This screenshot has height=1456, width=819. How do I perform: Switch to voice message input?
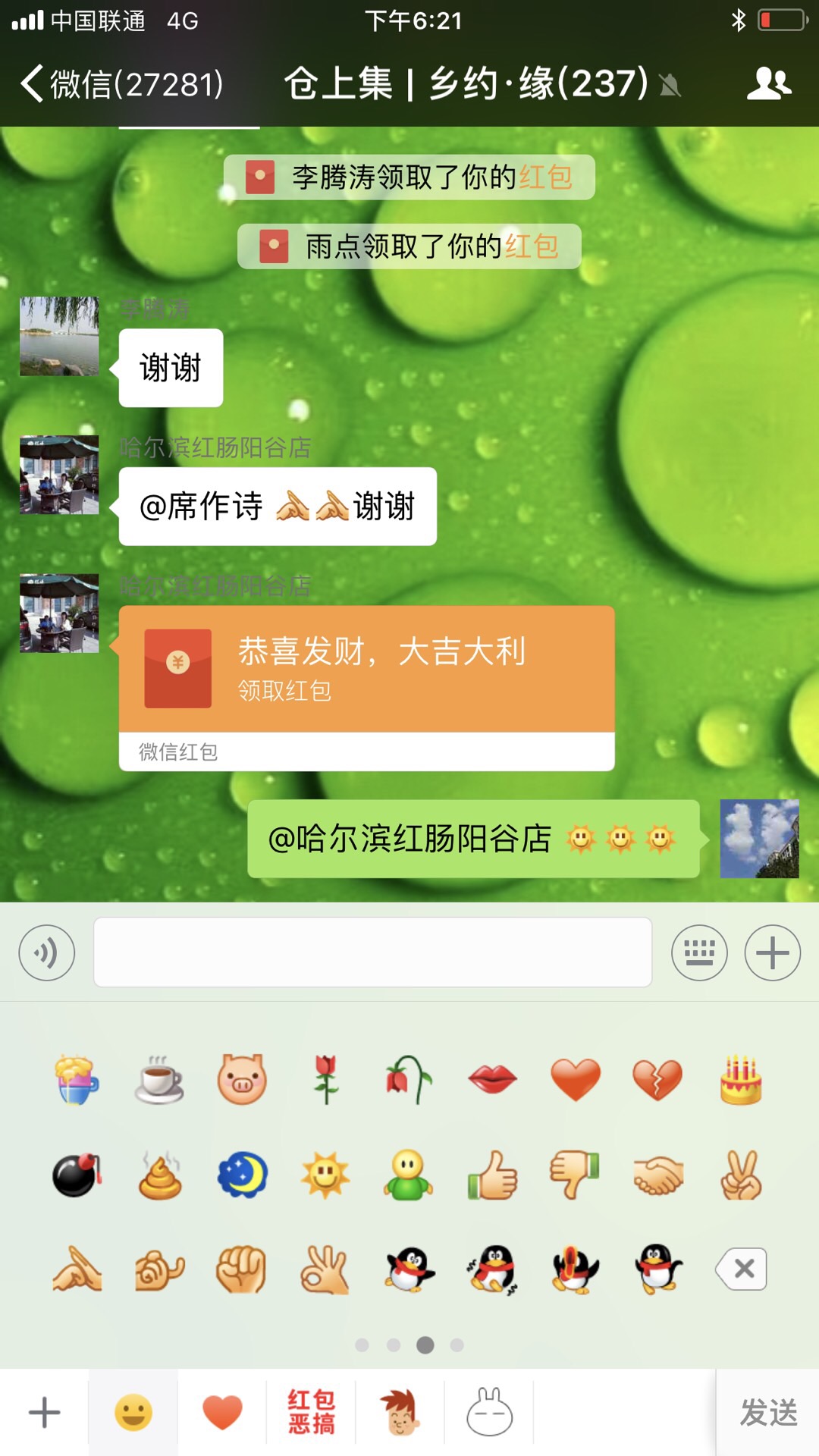pyautogui.click(x=47, y=953)
